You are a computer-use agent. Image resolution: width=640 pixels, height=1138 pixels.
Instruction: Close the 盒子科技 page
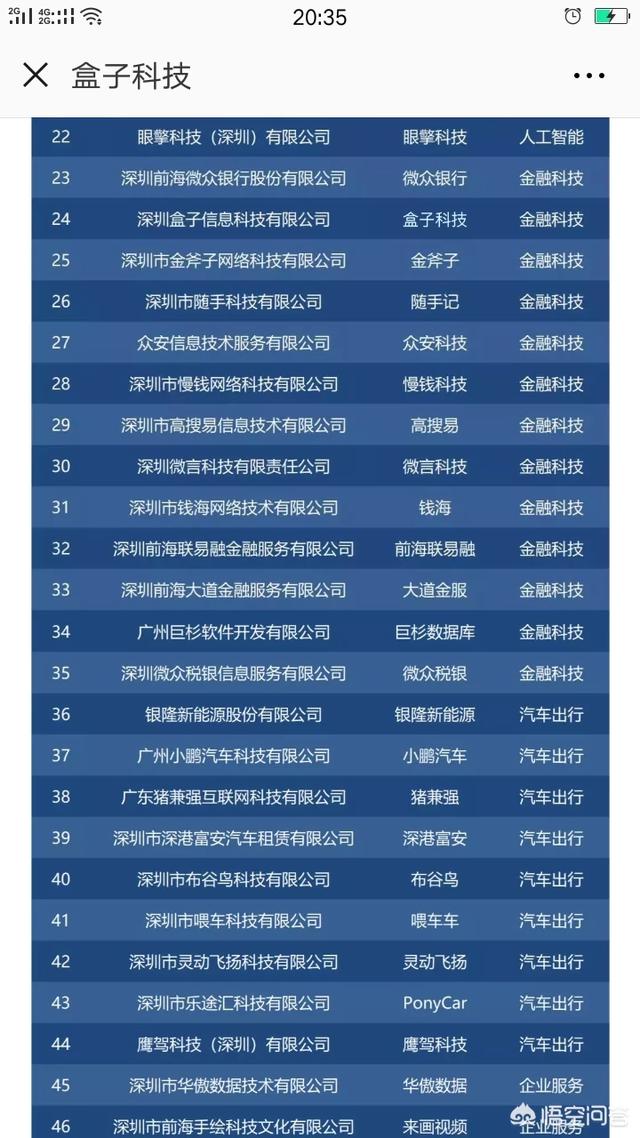(x=36, y=75)
